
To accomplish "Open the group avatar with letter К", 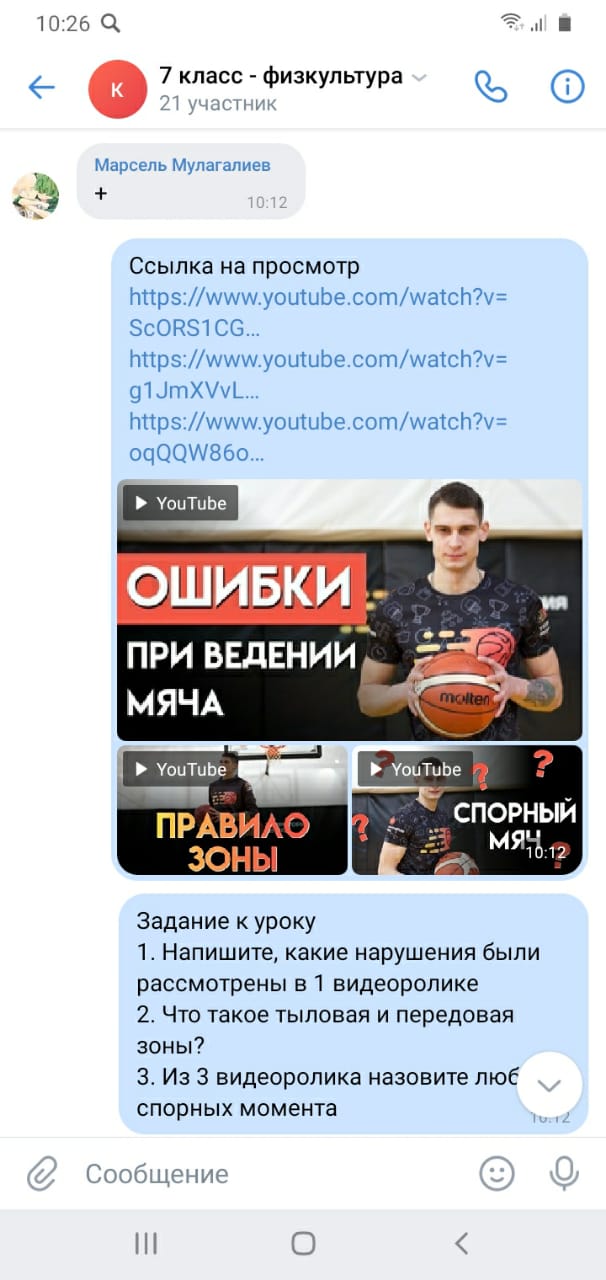I will tap(117, 89).
